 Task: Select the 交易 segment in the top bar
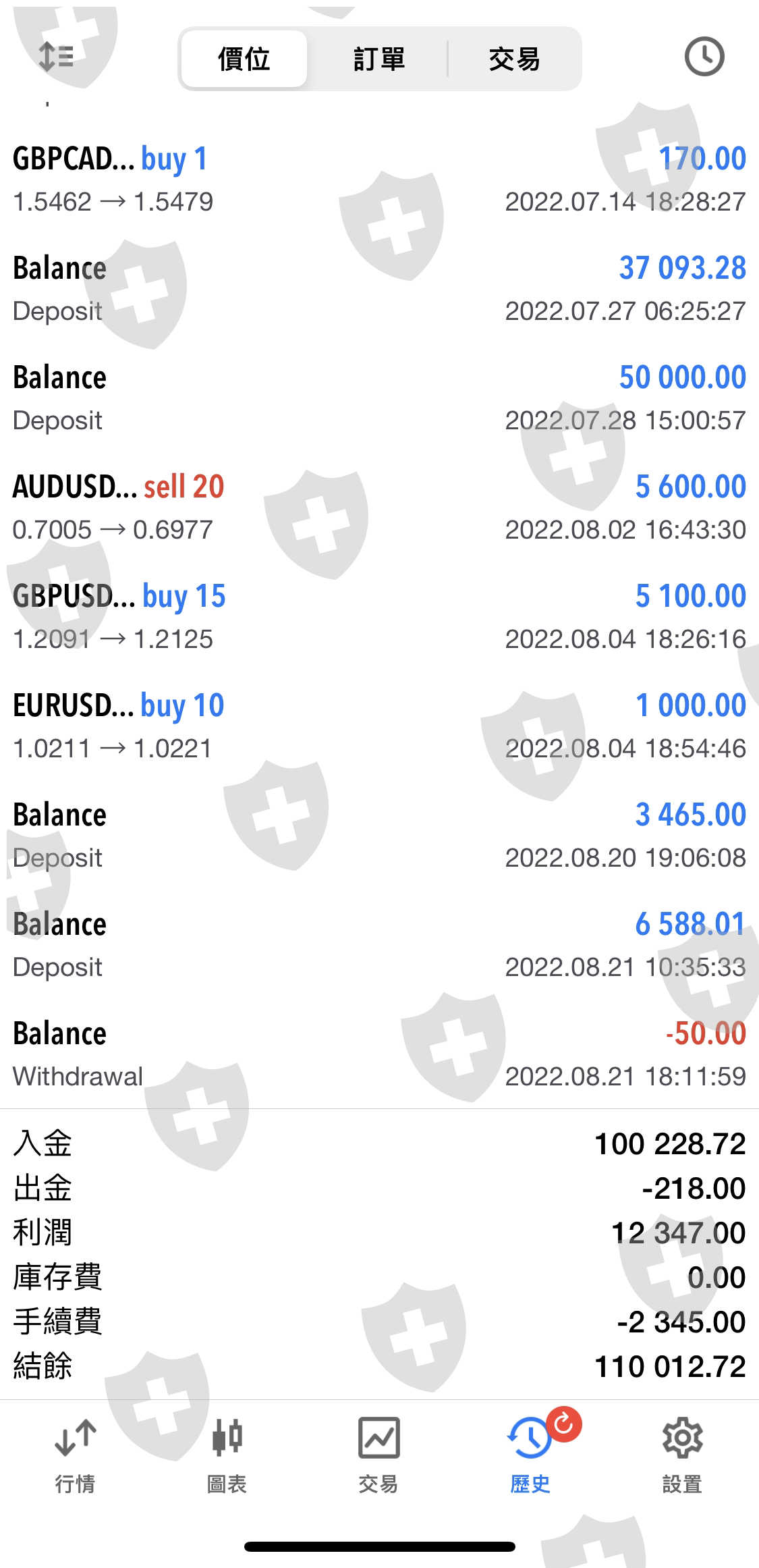514,59
